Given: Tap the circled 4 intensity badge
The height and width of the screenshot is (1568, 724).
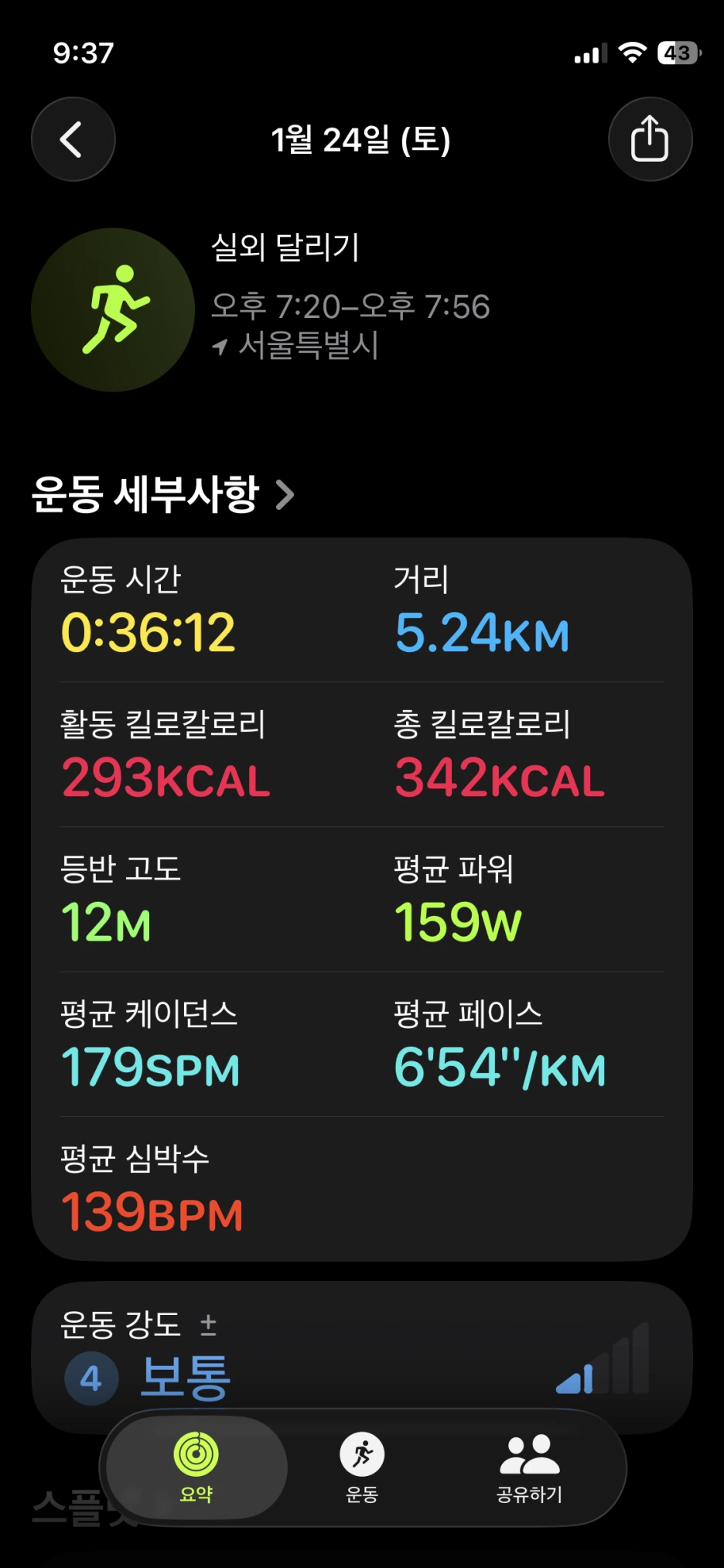Looking at the screenshot, I should pos(90,1375).
